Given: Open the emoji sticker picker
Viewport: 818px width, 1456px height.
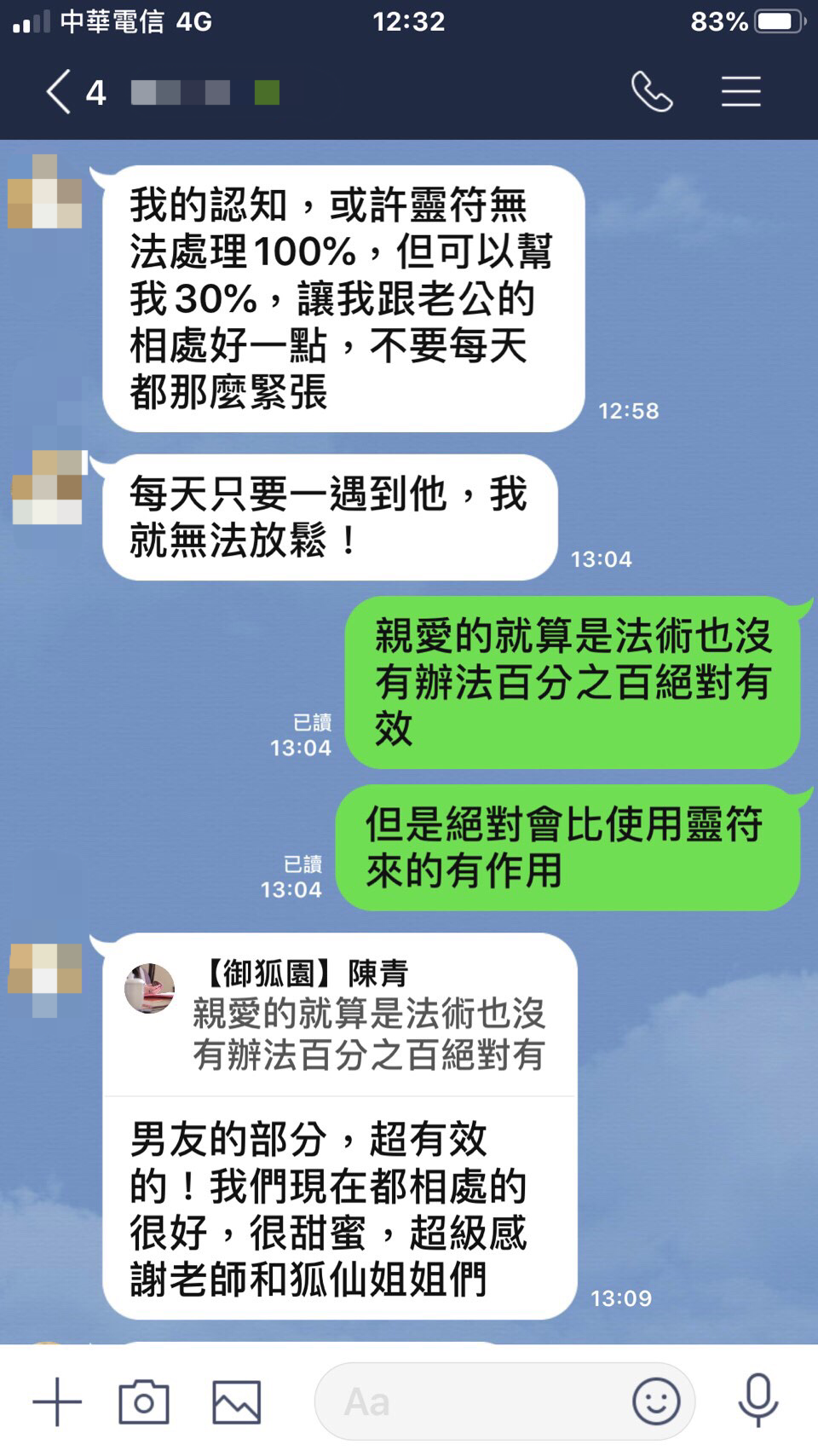Looking at the screenshot, I should click(x=656, y=1401).
